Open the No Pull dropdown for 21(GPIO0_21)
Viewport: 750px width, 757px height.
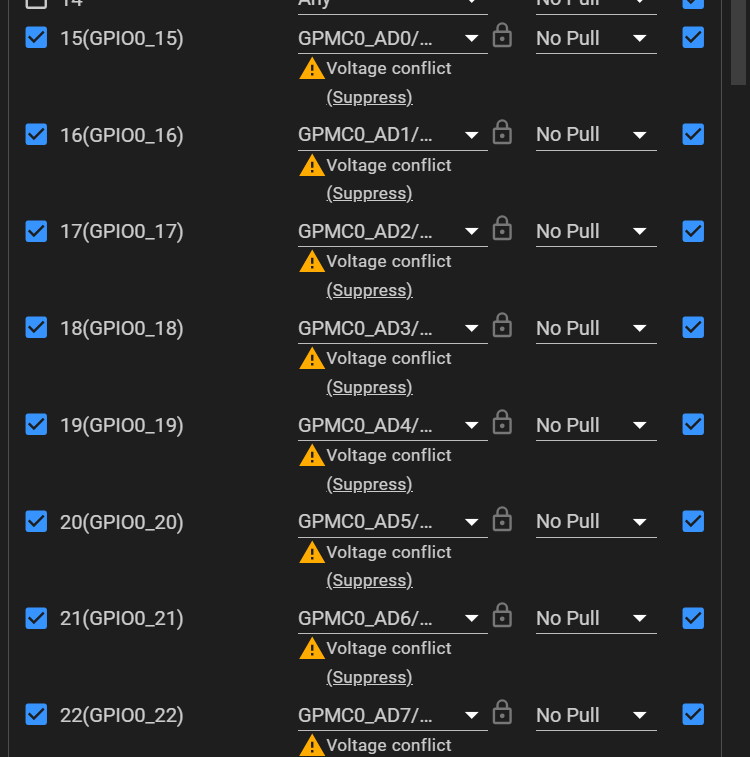pos(595,619)
